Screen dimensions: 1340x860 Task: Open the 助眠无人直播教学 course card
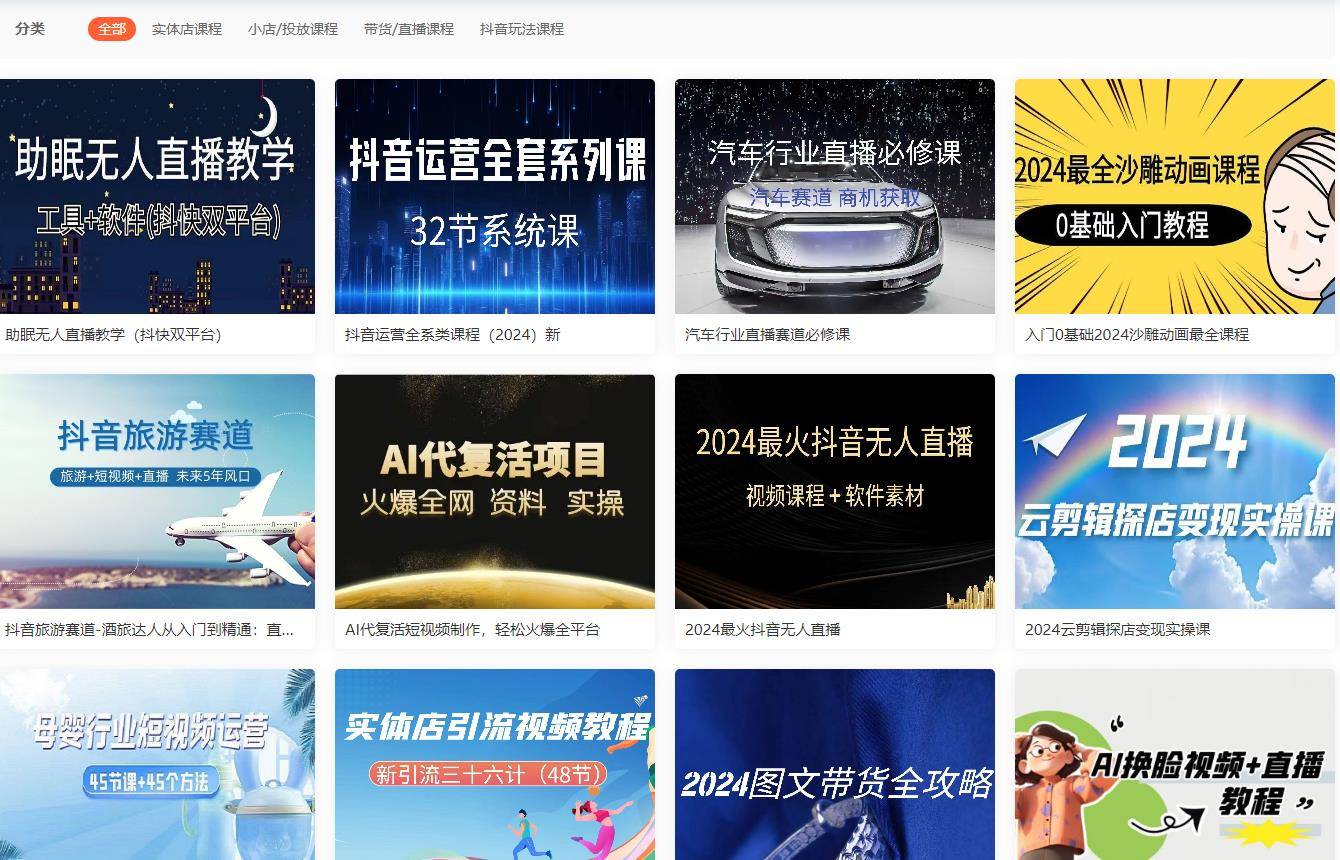[x=157, y=197]
